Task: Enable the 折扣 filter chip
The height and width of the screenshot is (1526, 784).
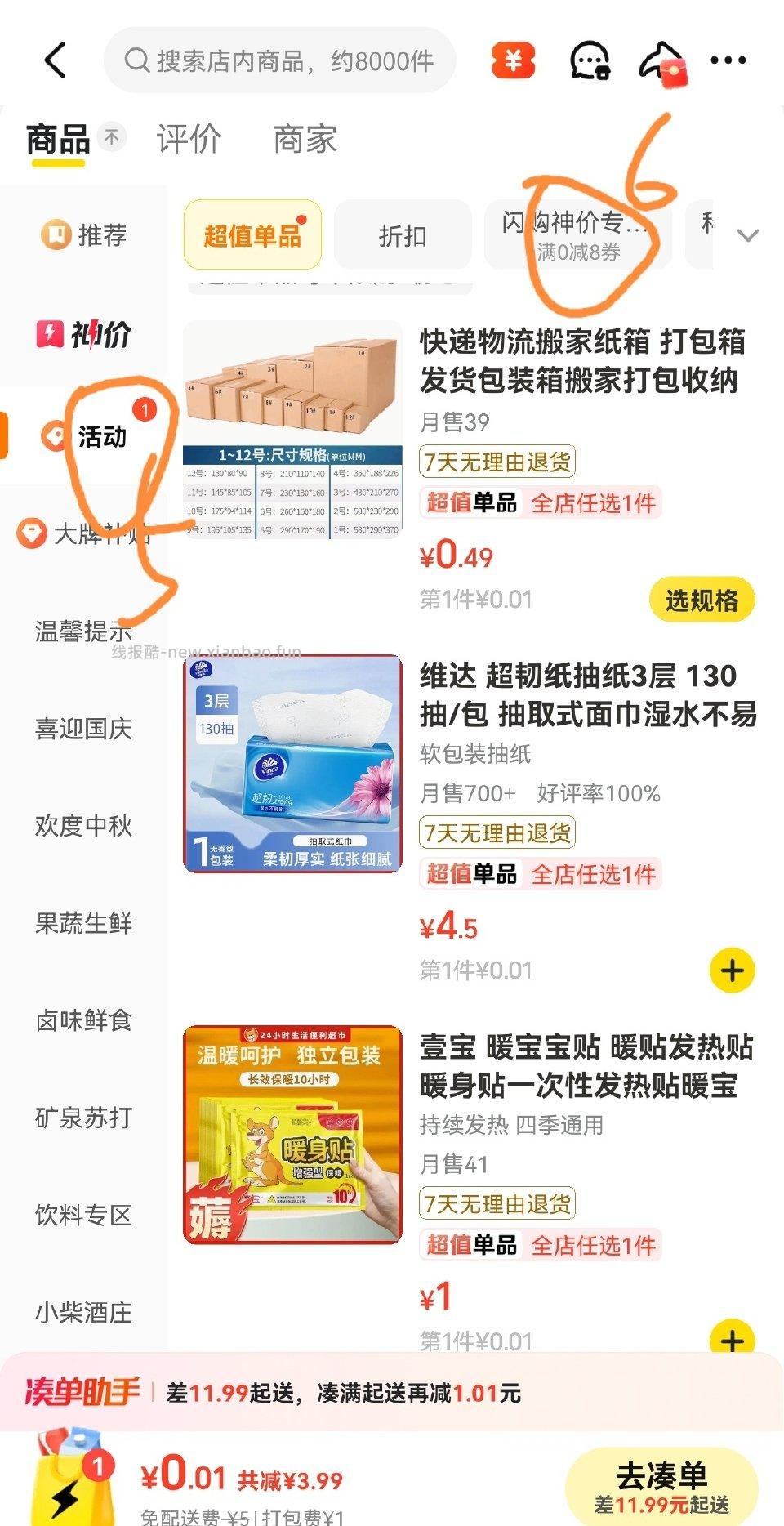Action: tap(403, 235)
